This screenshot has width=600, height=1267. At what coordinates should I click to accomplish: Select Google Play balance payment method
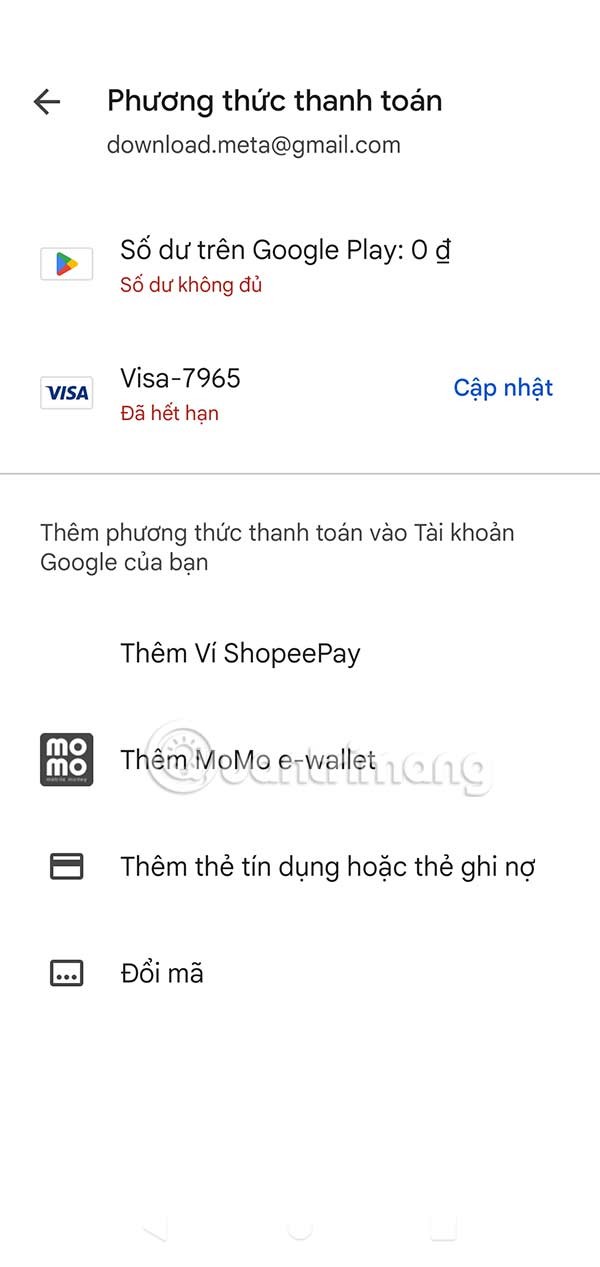[285, 264]
